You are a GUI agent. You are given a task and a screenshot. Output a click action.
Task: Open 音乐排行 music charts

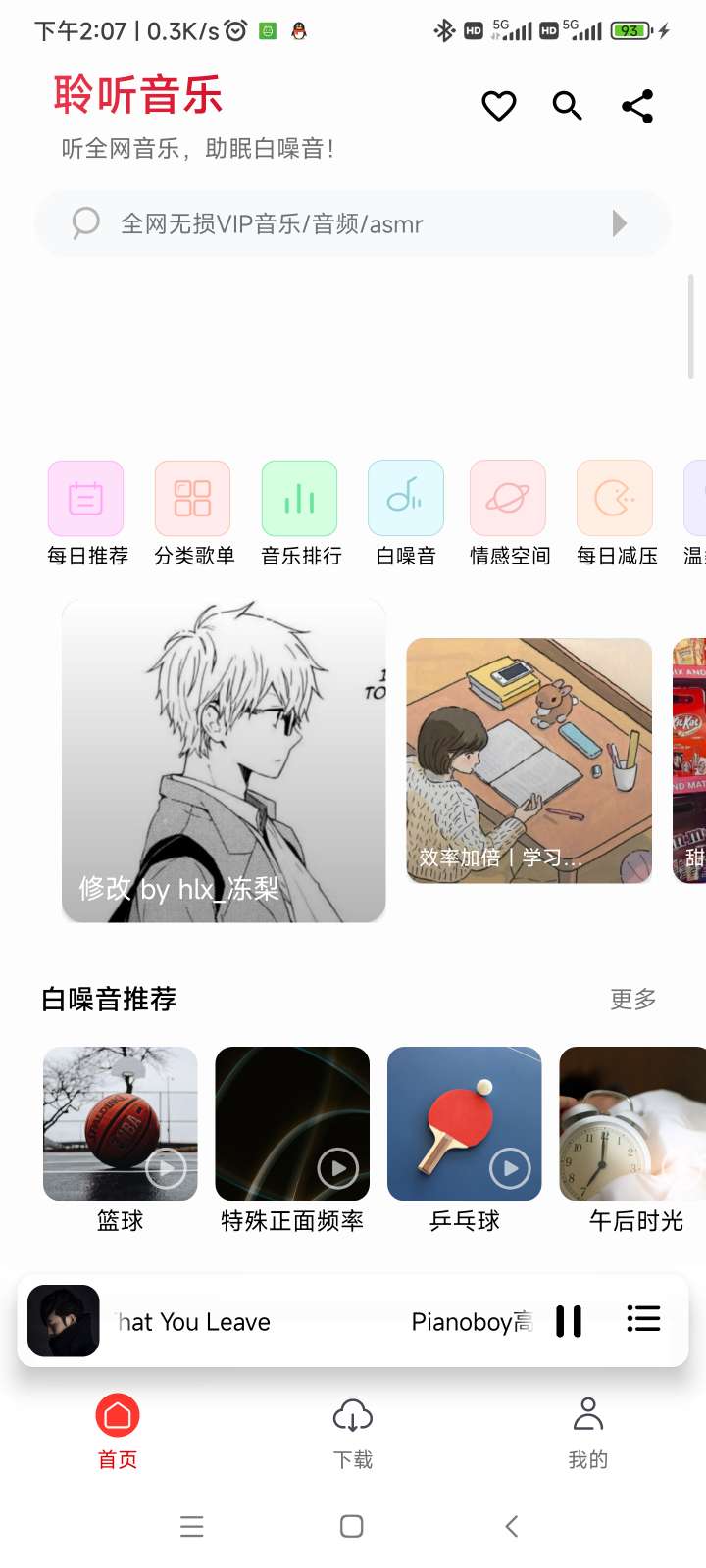(300, 499)
